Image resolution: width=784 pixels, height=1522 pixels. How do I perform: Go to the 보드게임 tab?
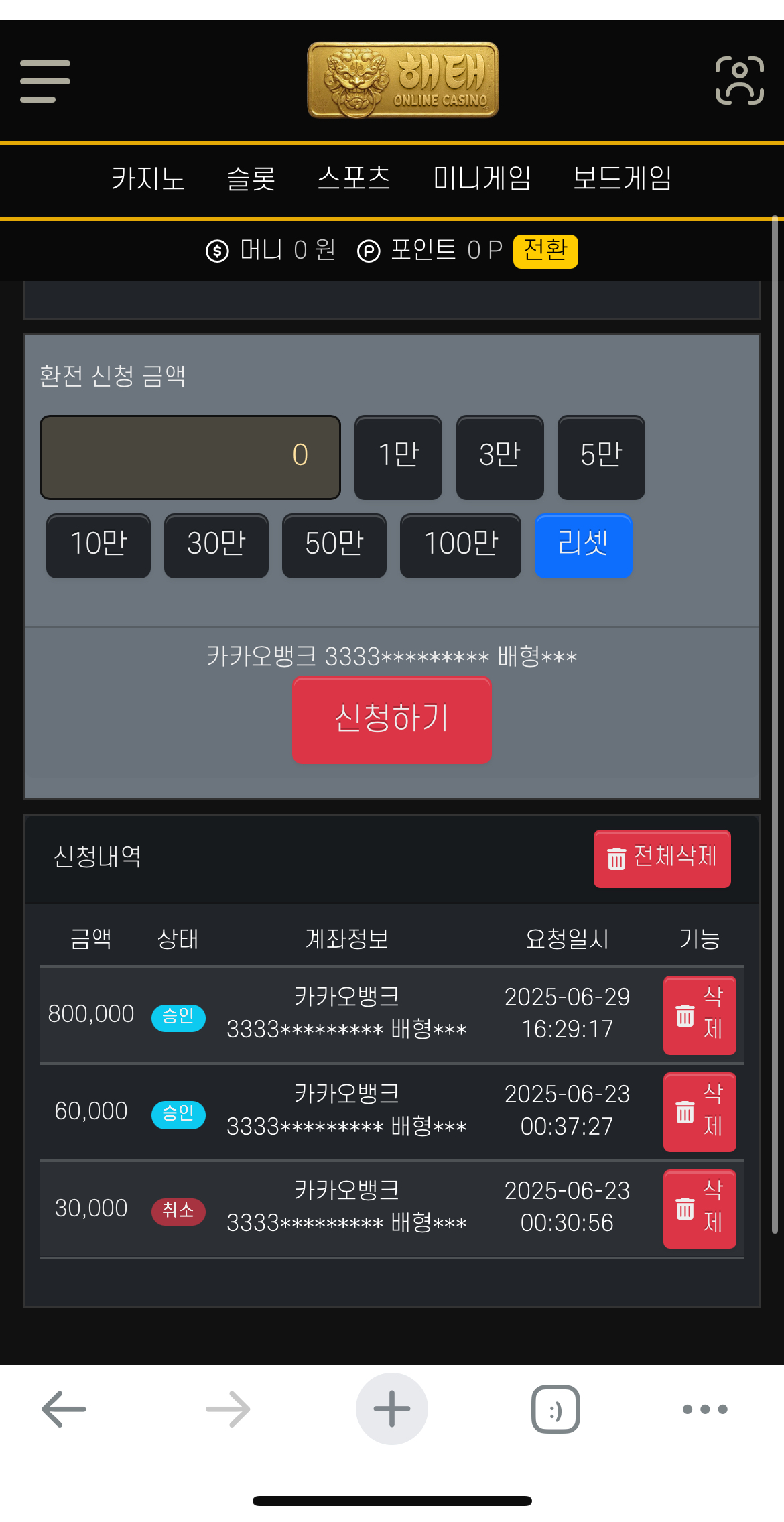[622, 178]
